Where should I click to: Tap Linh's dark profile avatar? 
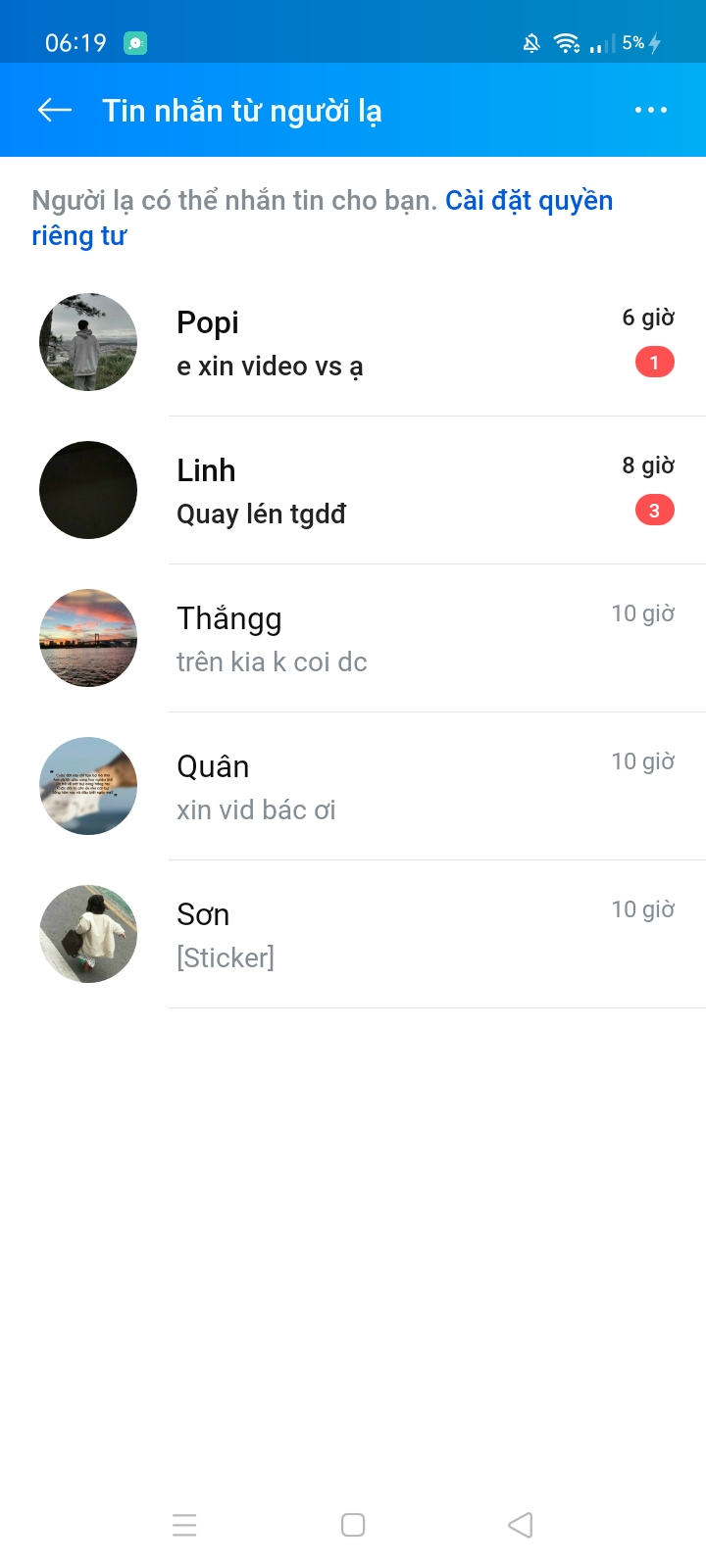tap(87, 490)
